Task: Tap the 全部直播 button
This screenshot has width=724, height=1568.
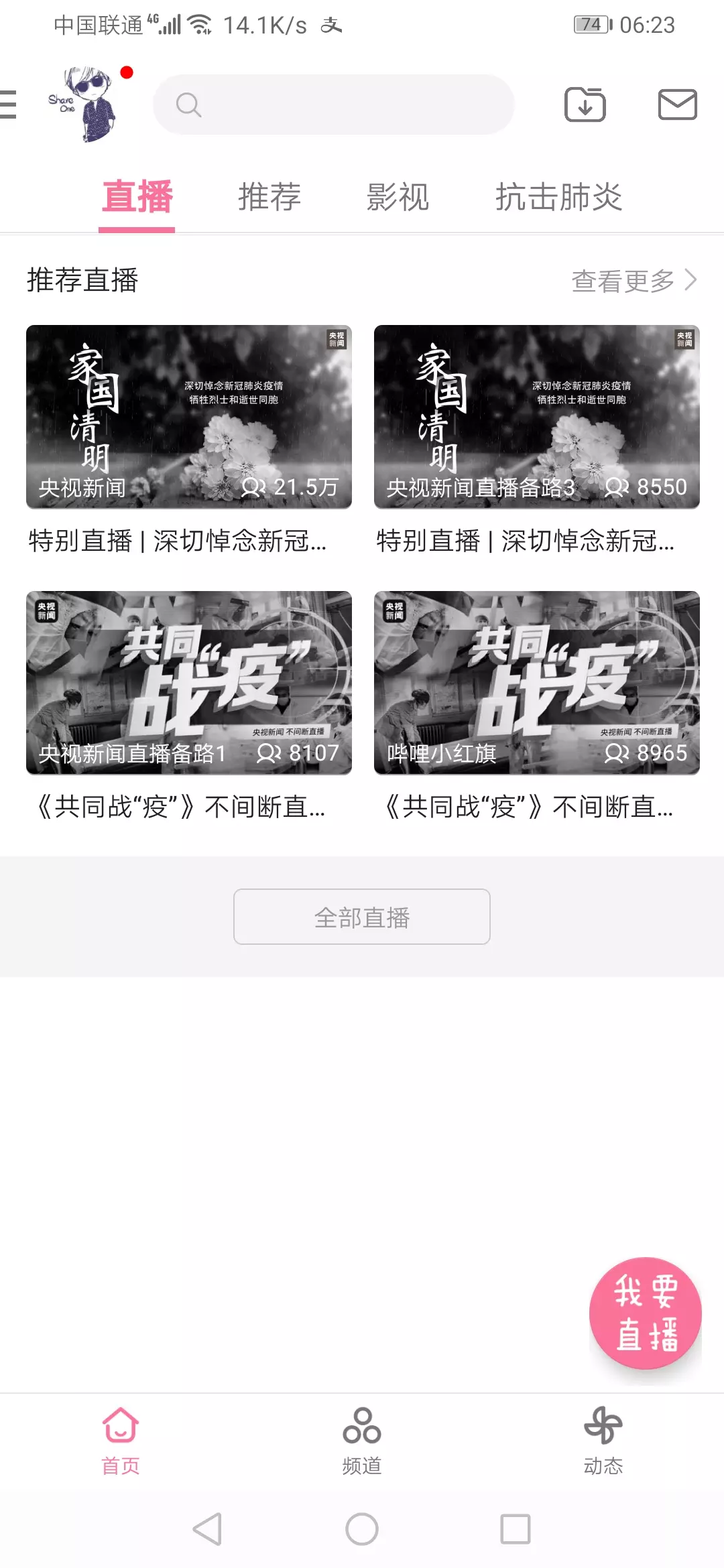Action: pos(362,917)
